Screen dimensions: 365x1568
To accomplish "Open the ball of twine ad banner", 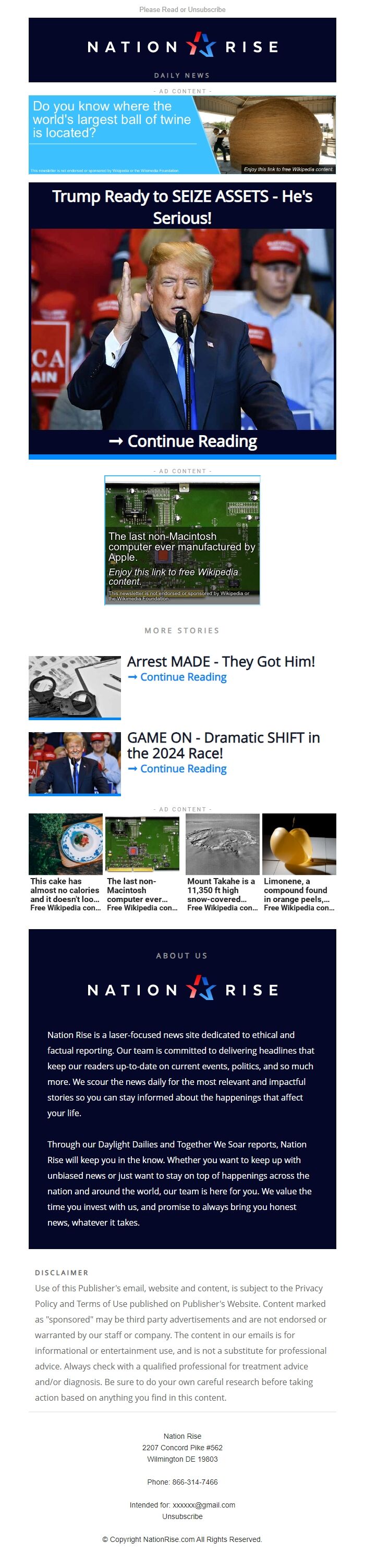I will [x=182, y=134].
